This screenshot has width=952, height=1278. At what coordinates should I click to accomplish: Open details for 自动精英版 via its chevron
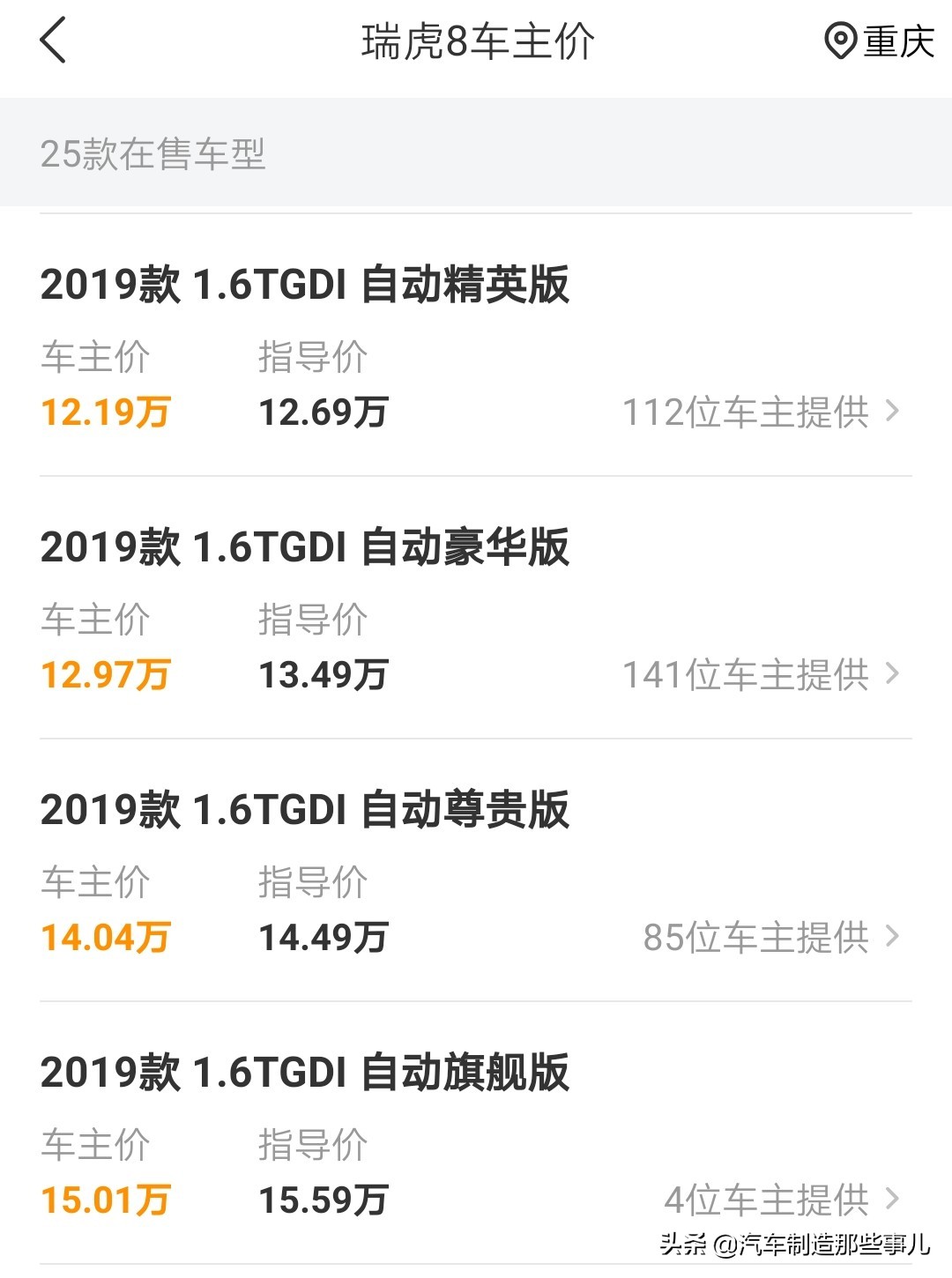pos(893,412)
